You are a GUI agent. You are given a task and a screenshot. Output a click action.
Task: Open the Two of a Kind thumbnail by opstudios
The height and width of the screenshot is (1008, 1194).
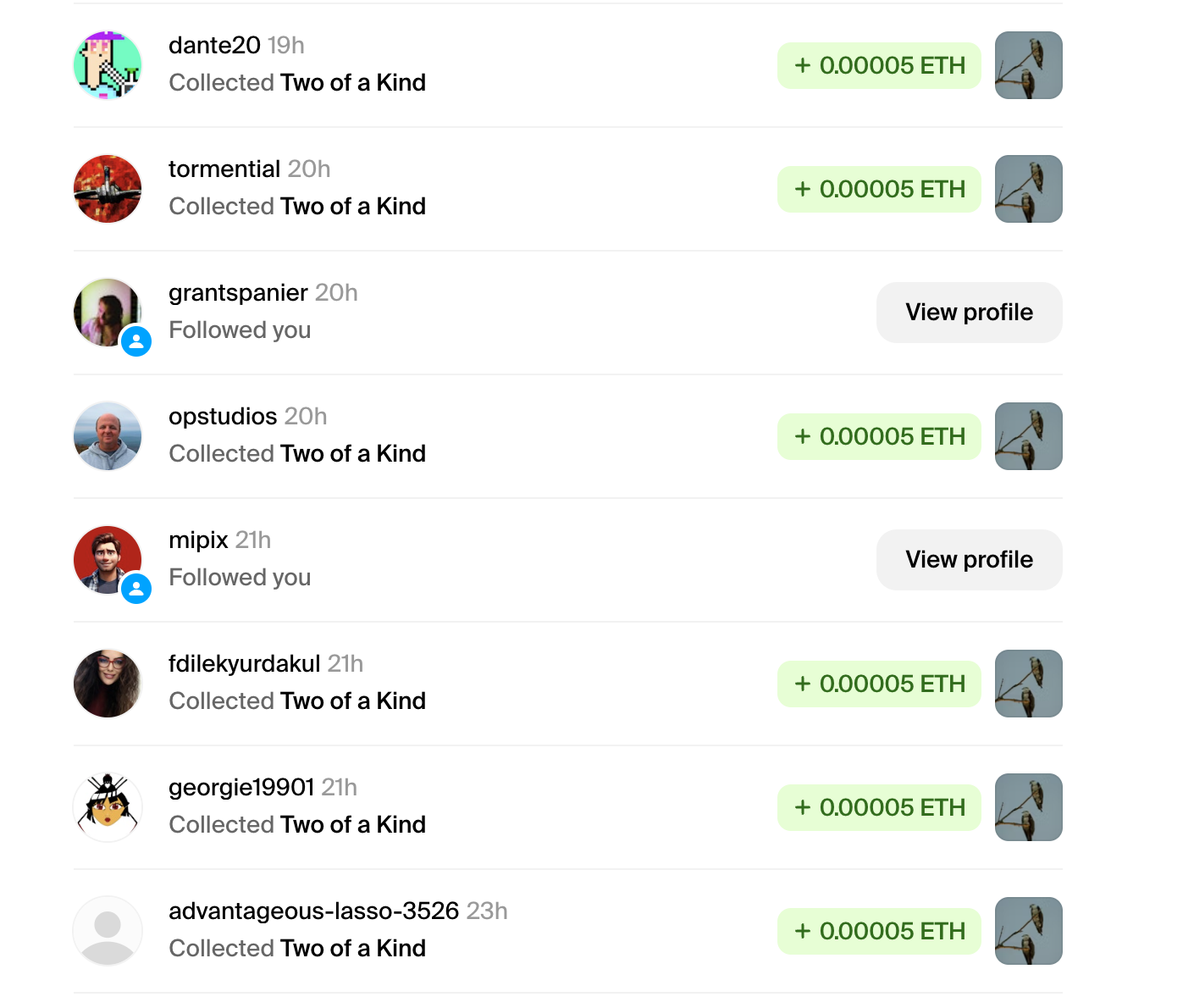point(1028,436)
